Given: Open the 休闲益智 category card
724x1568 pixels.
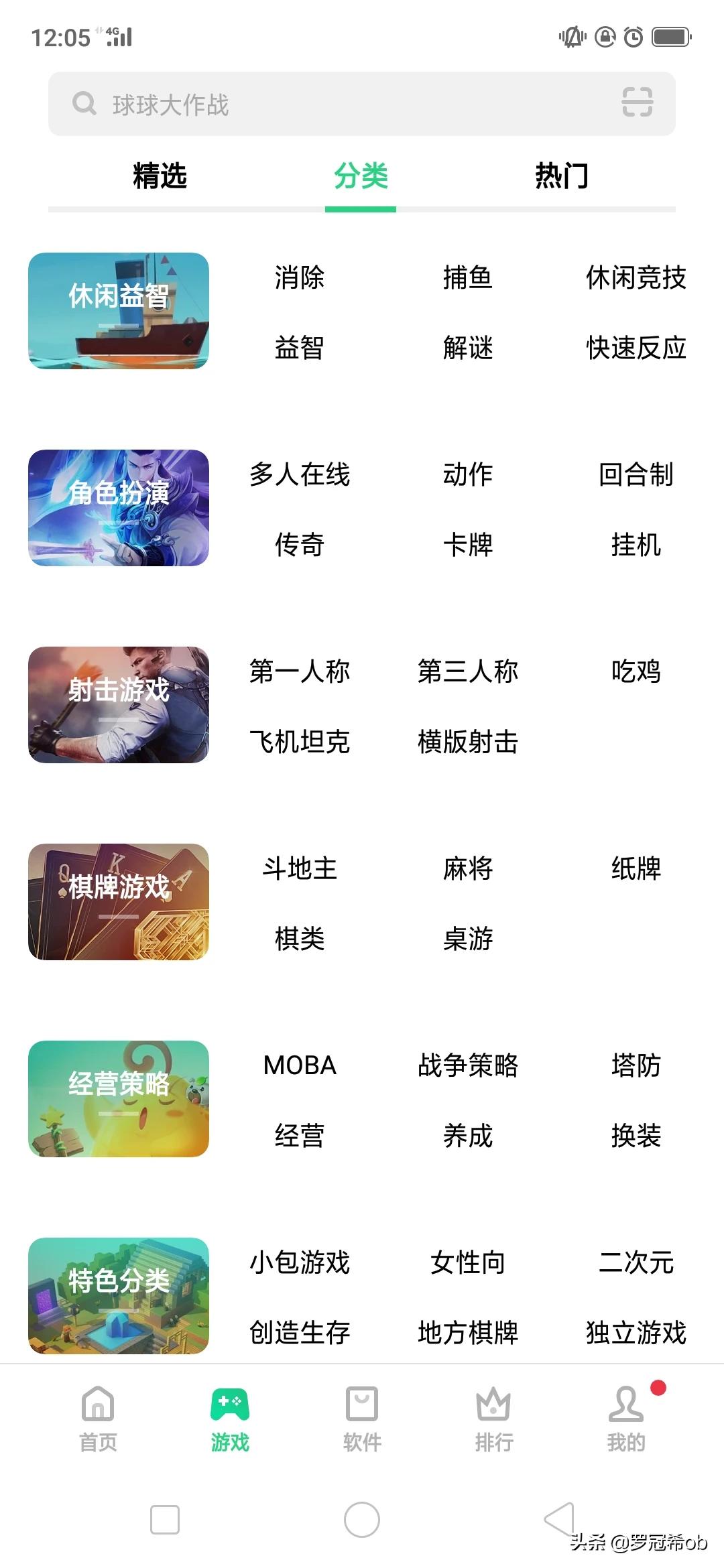Looking at the screenshot, I should [119, 311].
